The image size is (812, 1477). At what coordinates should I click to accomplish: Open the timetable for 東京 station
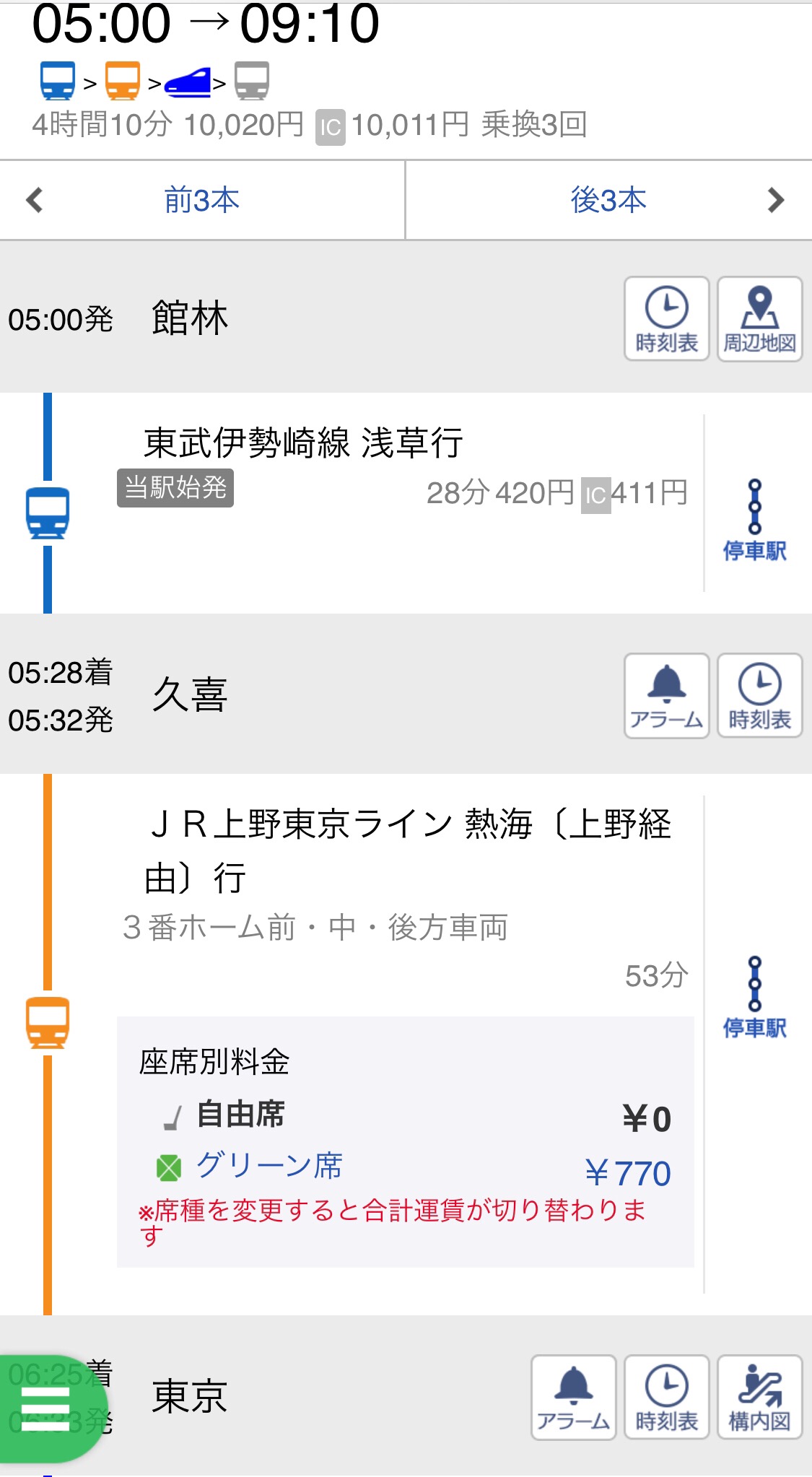tap(666, 1397)
